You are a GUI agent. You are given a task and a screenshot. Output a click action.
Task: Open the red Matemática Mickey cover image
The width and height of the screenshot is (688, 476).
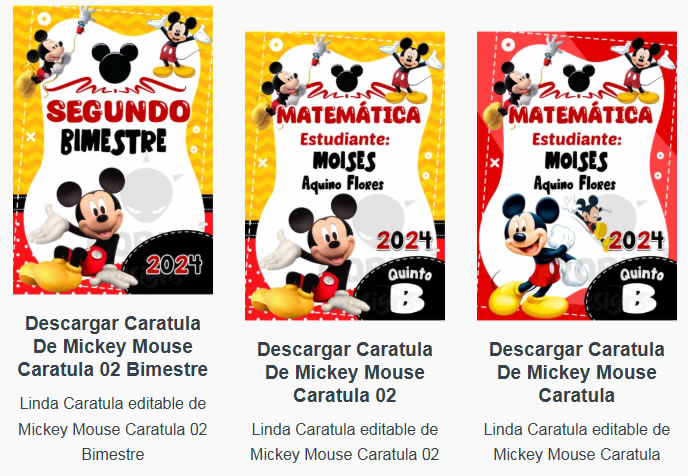pos(577,176)
